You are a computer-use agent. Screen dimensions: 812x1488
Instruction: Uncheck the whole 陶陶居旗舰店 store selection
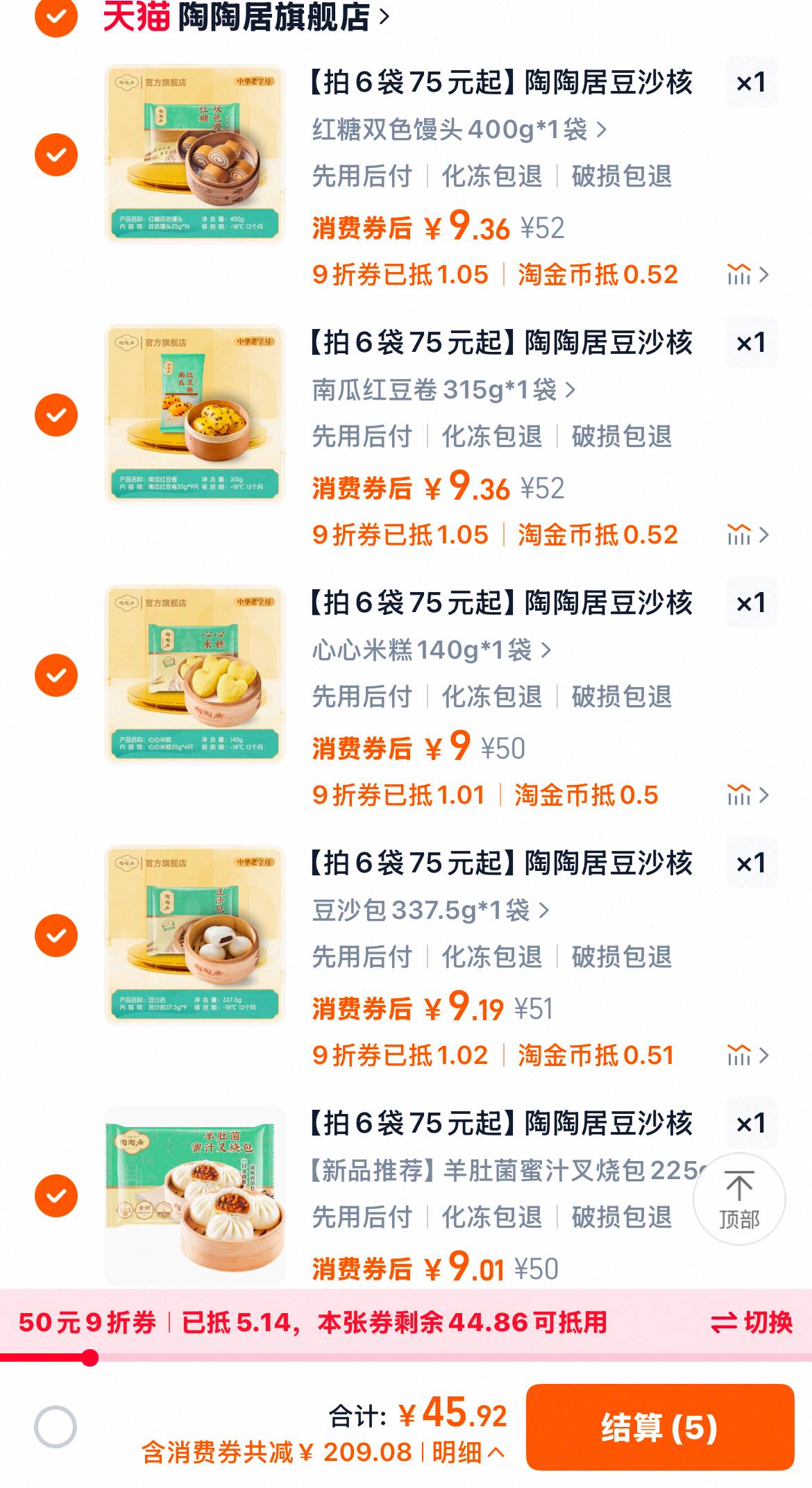click(56, 15)
